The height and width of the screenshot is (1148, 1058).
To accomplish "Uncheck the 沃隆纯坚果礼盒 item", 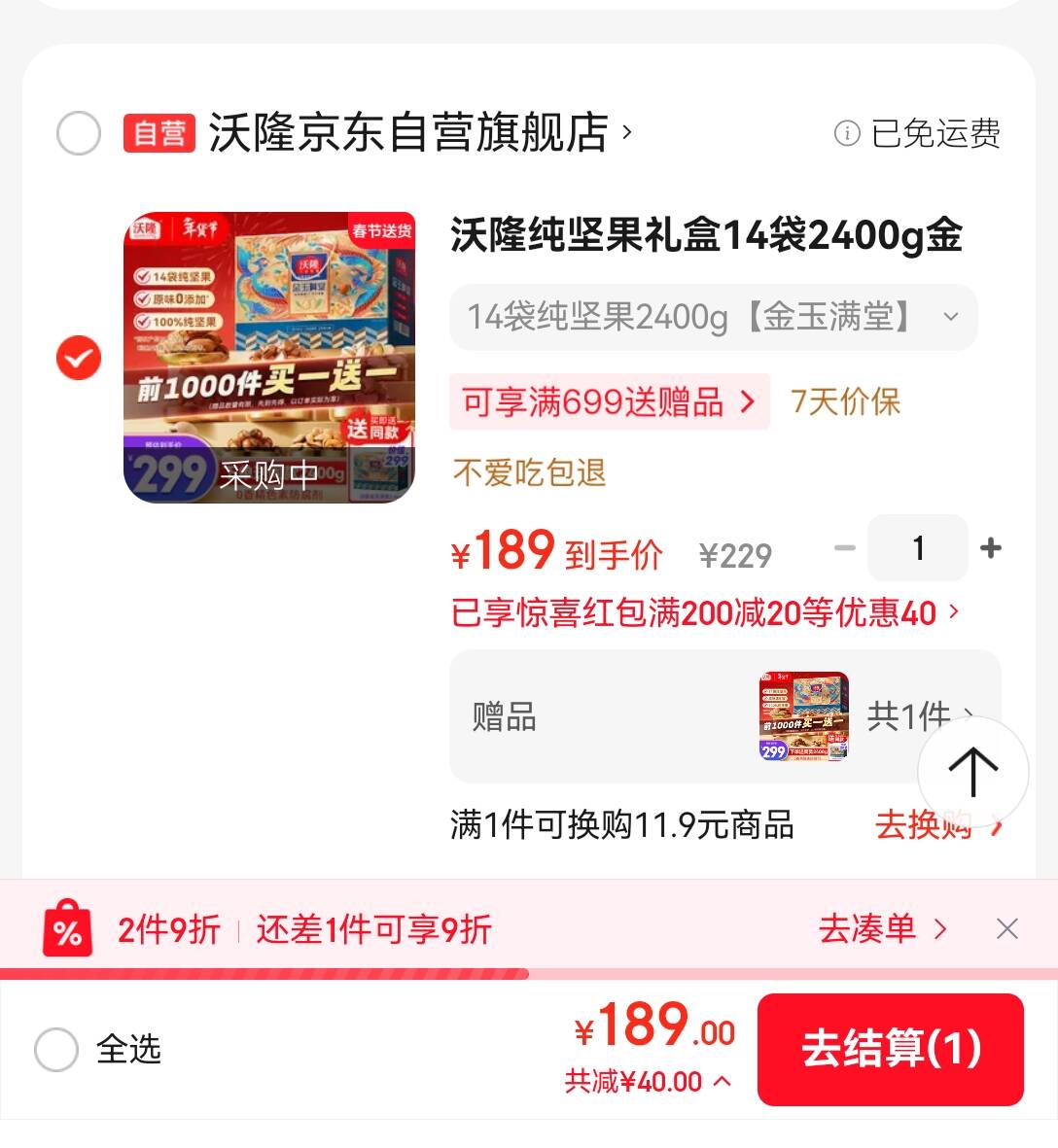I will pyautogui.click(x=79, y=358).
